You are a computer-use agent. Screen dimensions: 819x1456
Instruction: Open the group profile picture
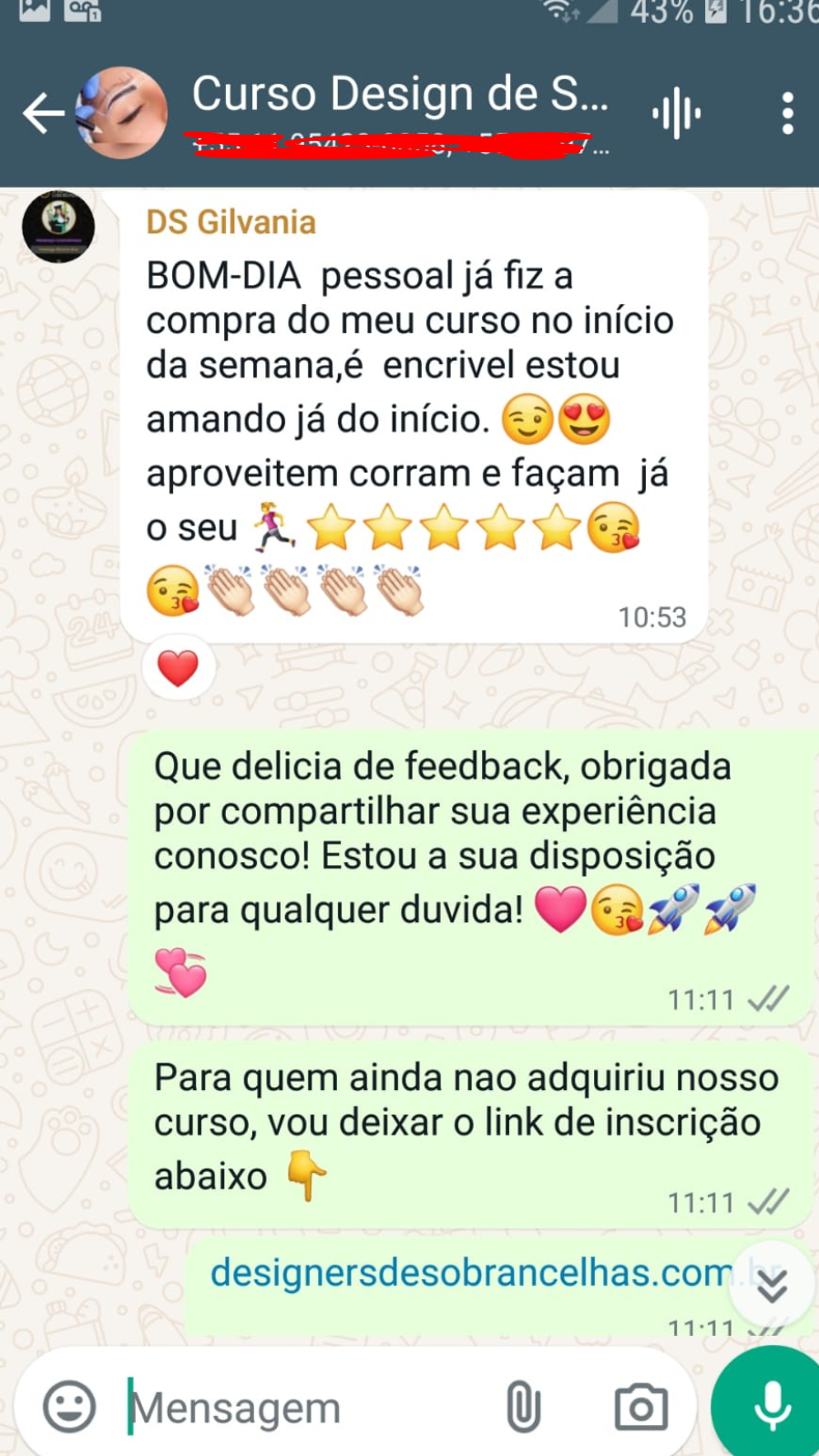tap(122, 114)
